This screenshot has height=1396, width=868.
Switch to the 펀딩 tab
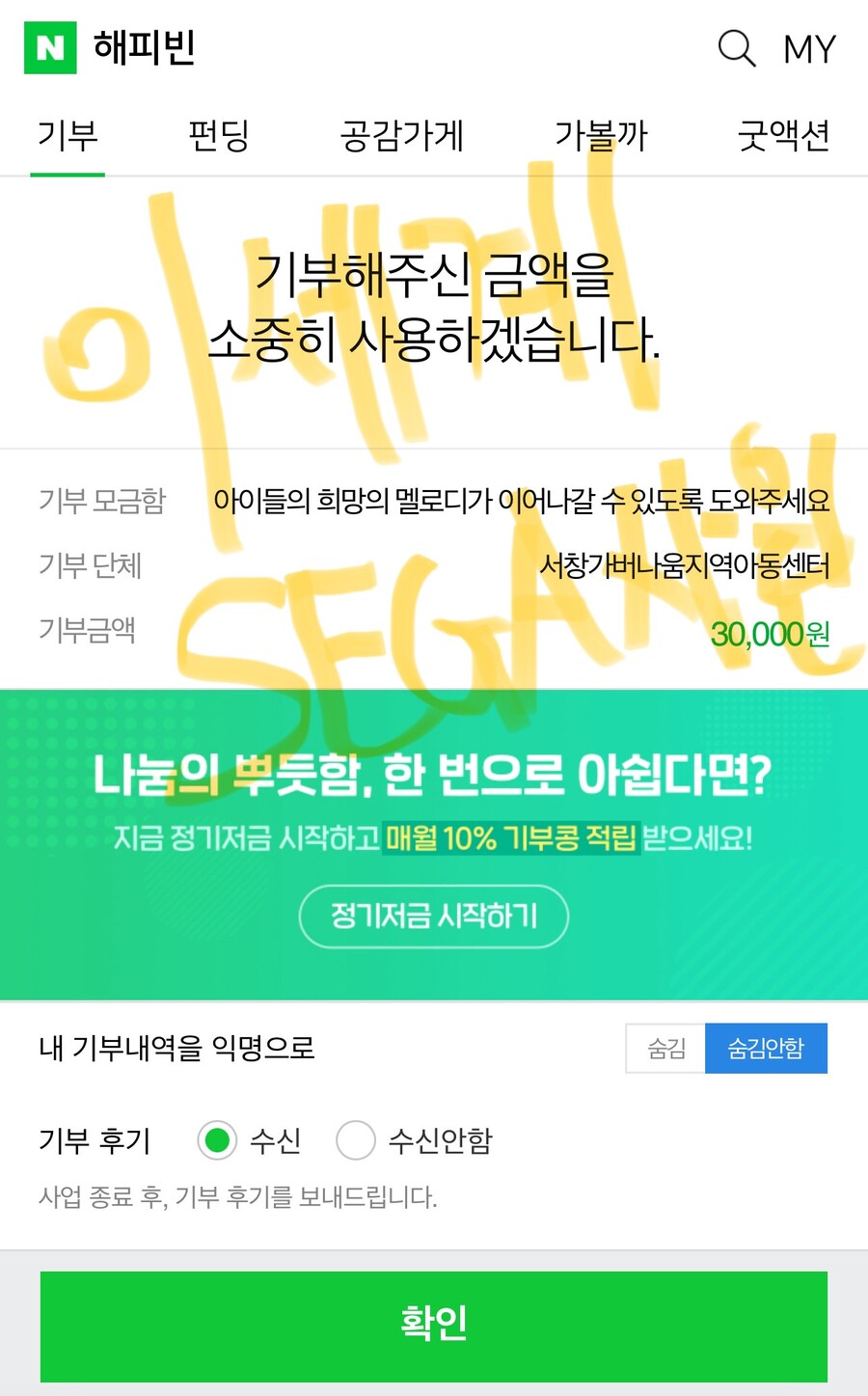(219, 136)
